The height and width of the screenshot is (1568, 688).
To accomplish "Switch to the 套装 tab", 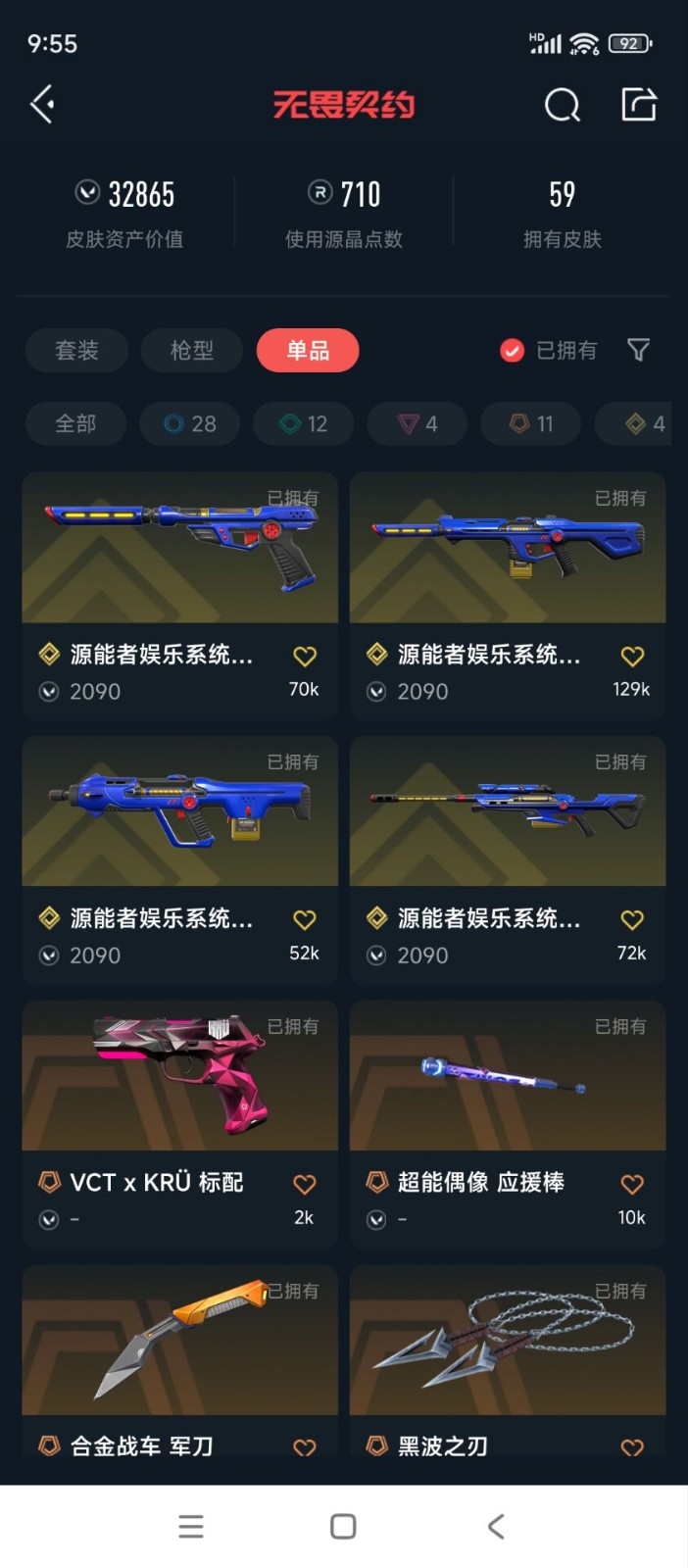I will (76, 350).
